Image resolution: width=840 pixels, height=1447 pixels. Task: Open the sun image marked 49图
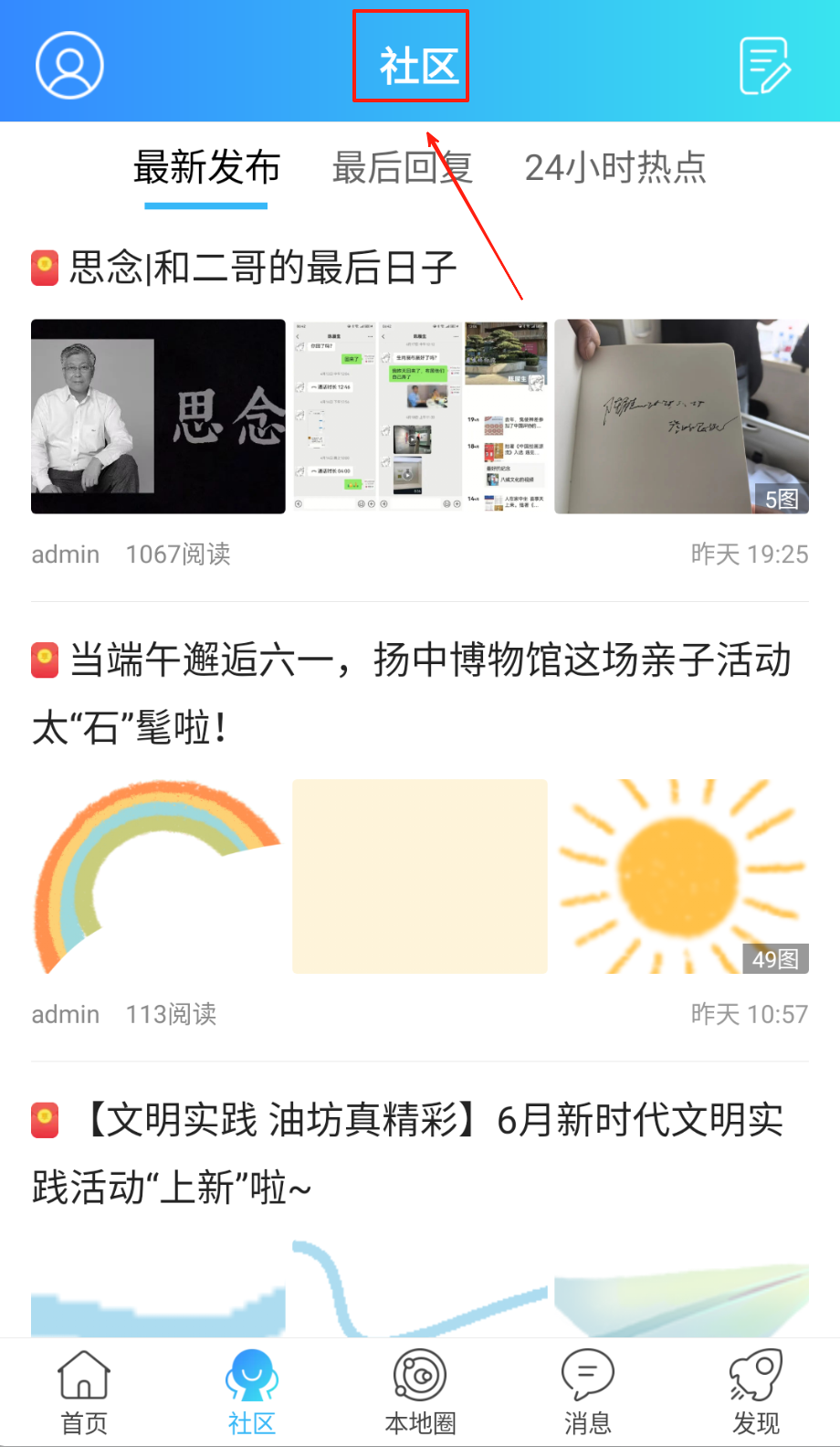point(681,876)
